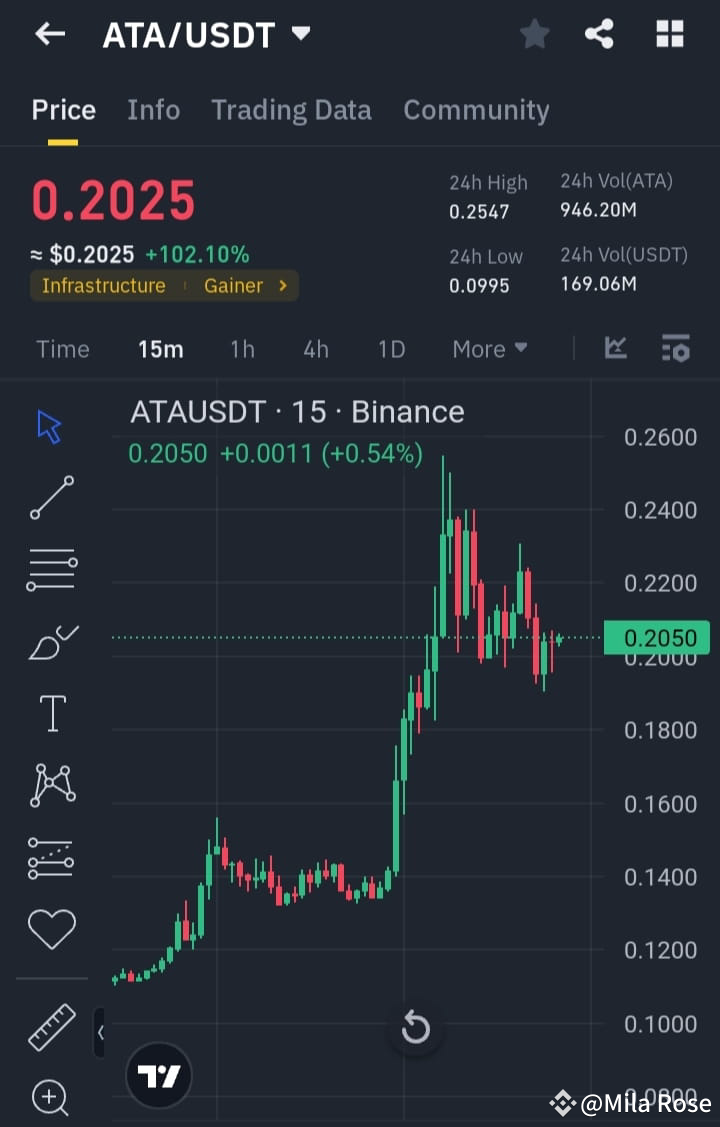
Task: Select the zoom magnifier tool
Action: point(50,1097)
